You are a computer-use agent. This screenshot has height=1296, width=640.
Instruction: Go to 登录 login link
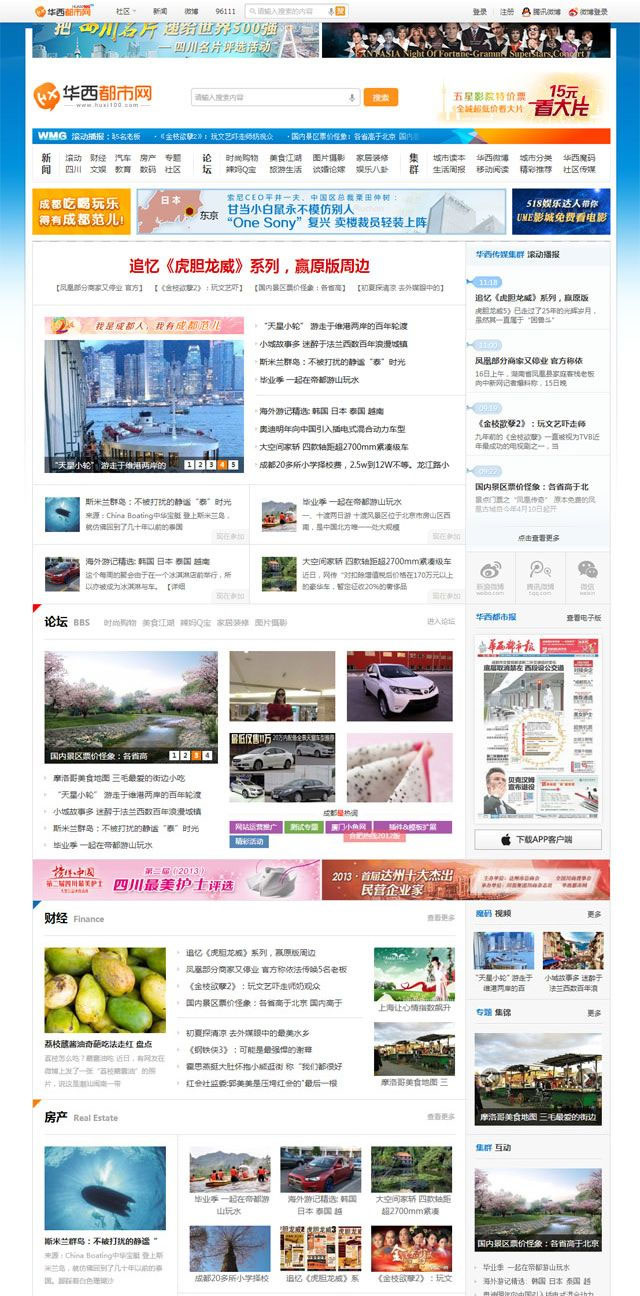click(480, 12)
